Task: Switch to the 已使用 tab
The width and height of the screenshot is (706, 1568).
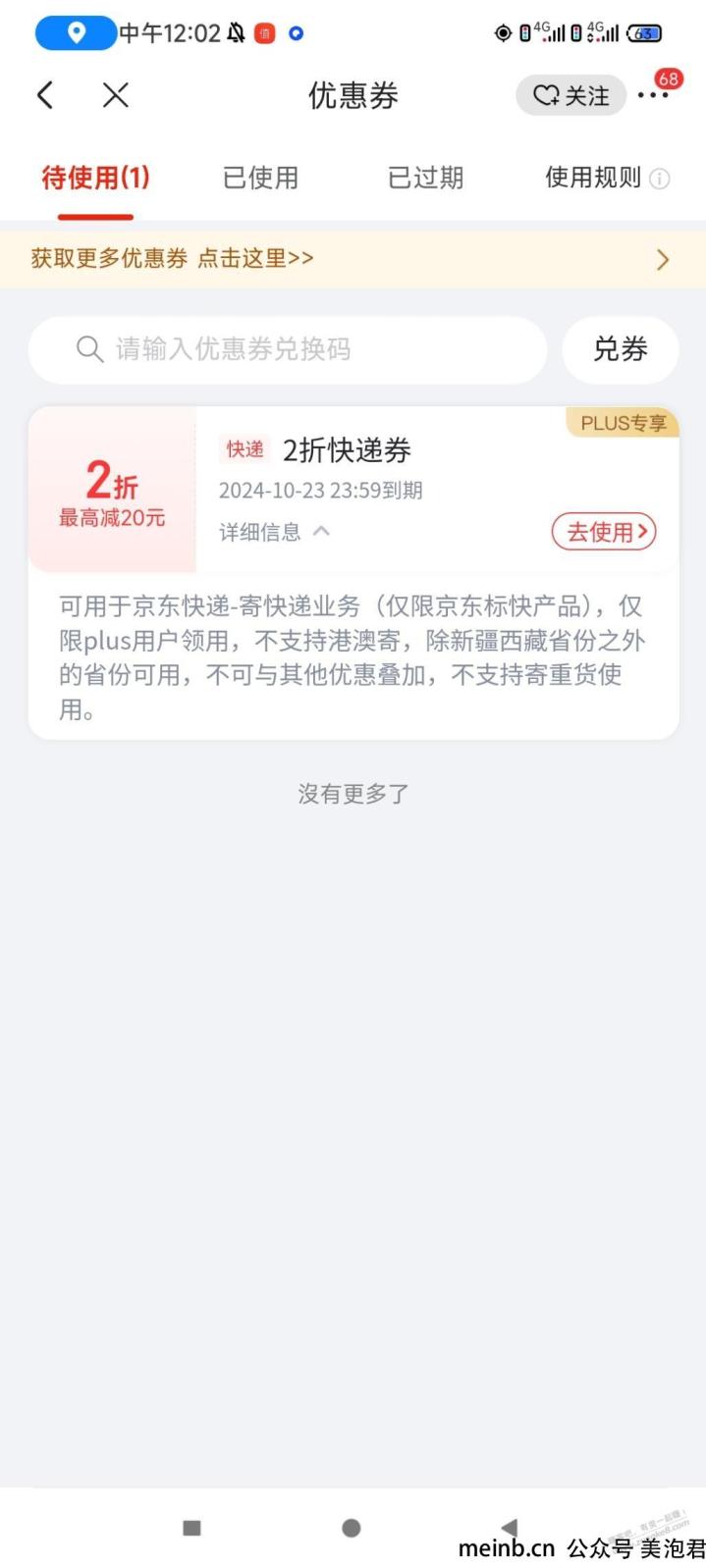Action: (x=260, y=178)
